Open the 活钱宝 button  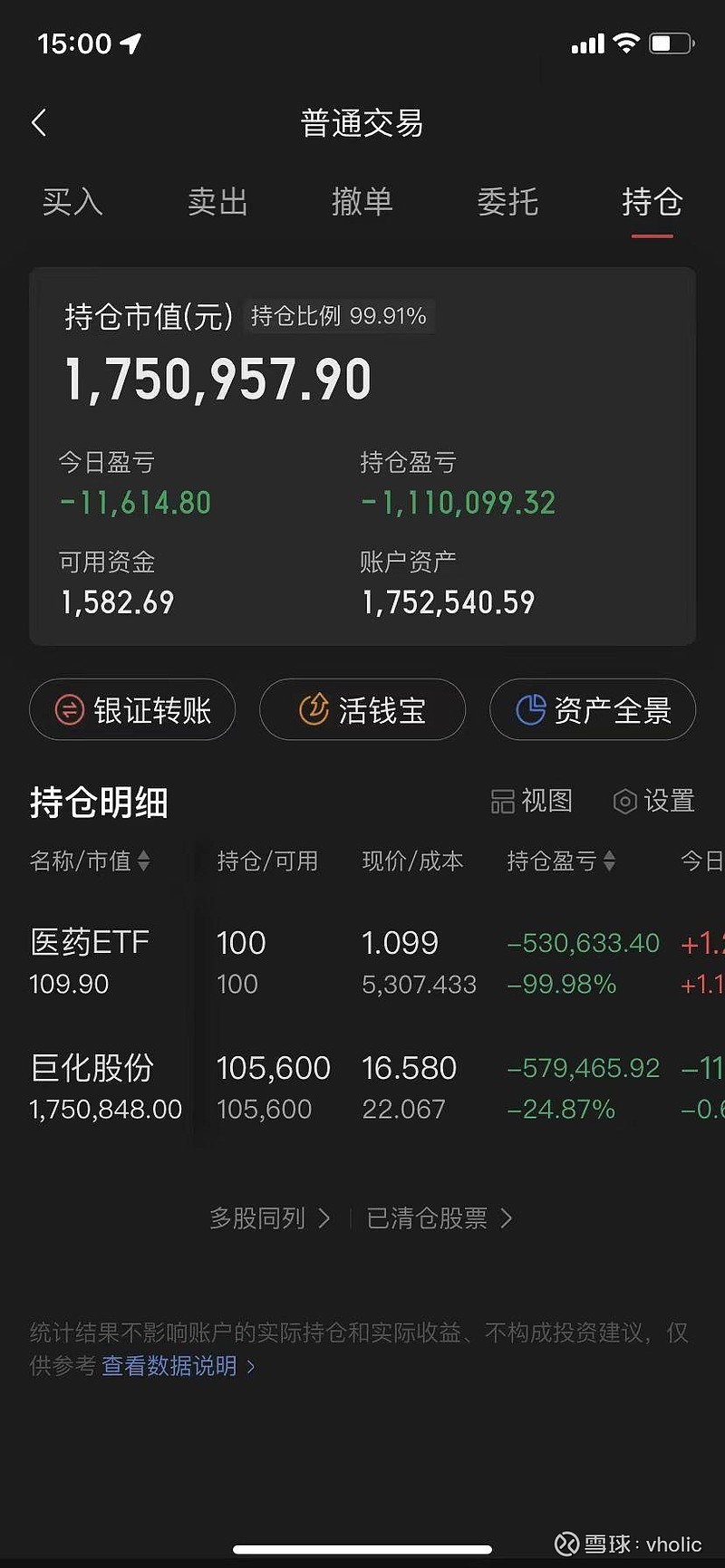[362, 709]
